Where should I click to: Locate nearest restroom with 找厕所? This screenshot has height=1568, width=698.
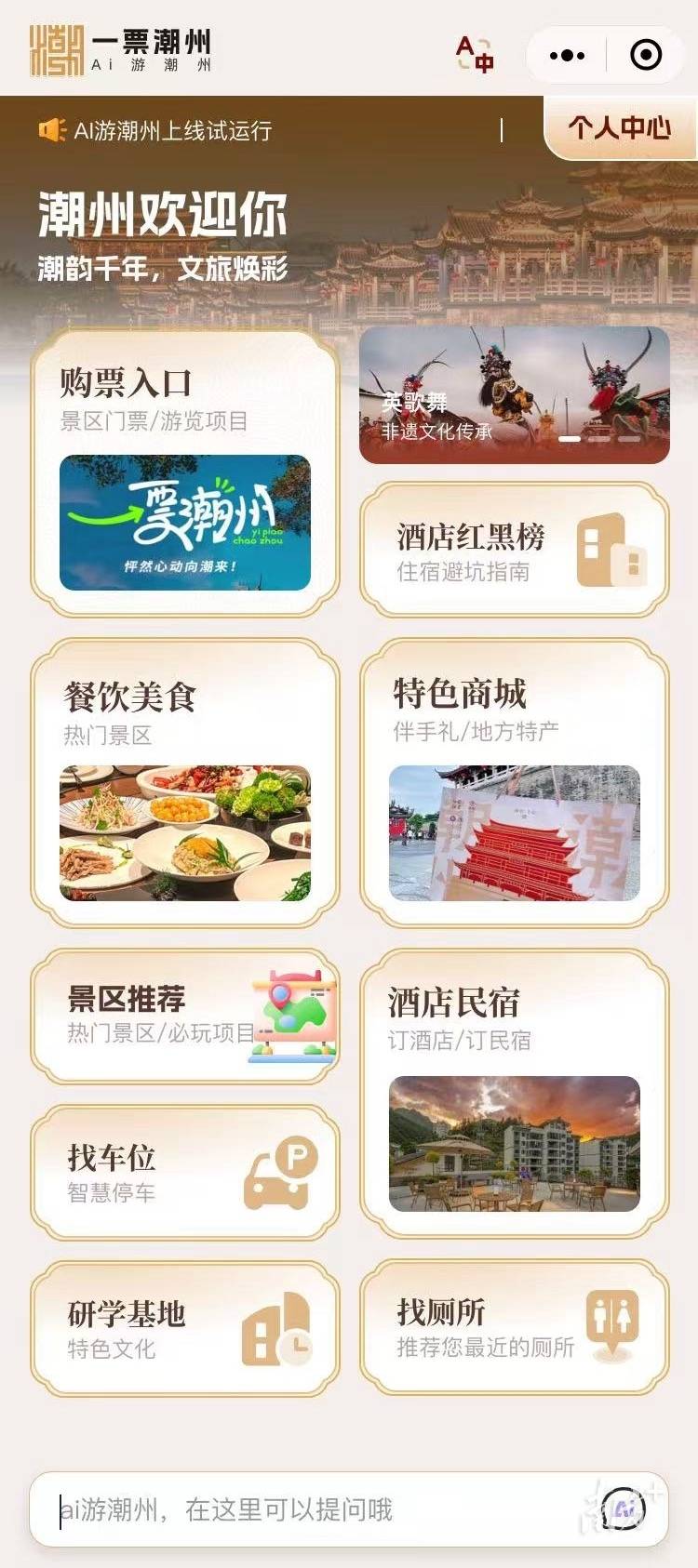[x=514, y=1328]
